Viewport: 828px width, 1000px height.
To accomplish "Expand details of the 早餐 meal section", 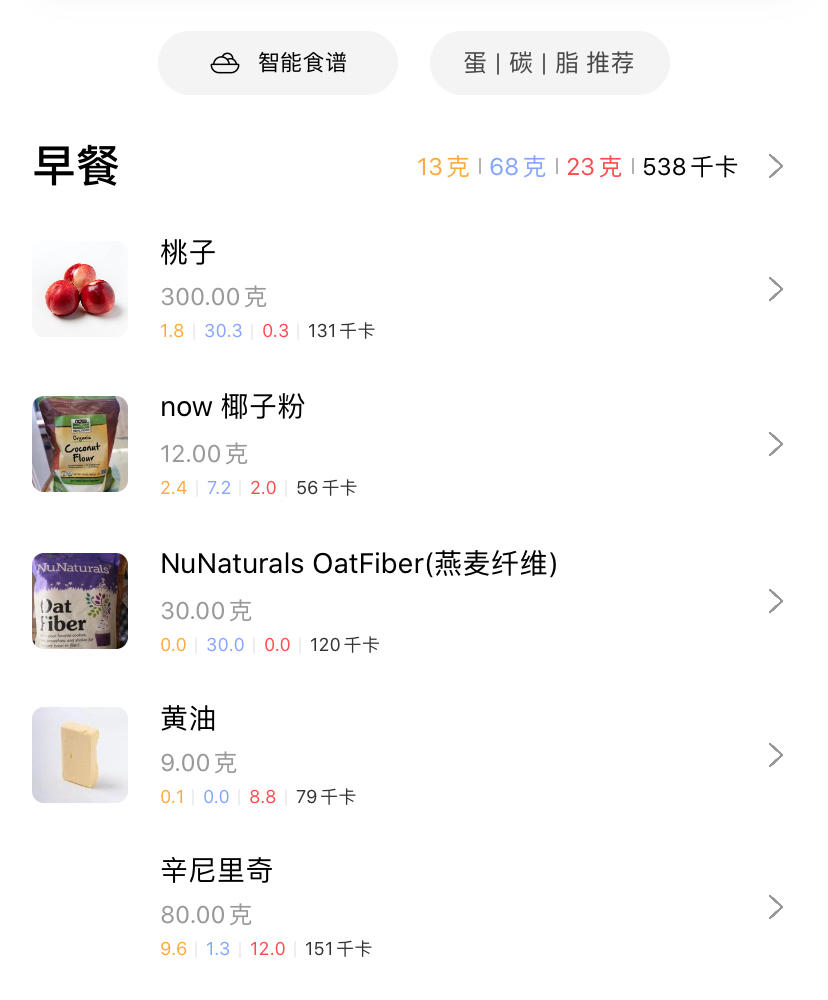I will (x=776, y=166).
